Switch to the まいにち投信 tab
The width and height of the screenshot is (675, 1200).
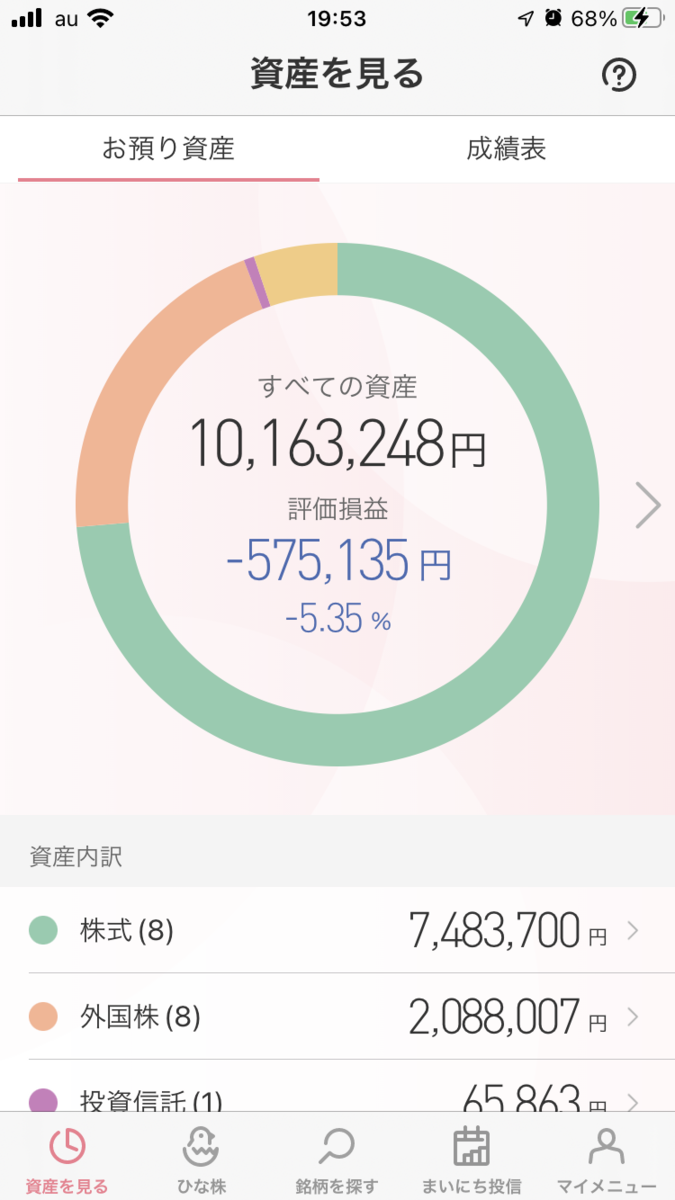pyautogui.click(x=472, y=1158)
